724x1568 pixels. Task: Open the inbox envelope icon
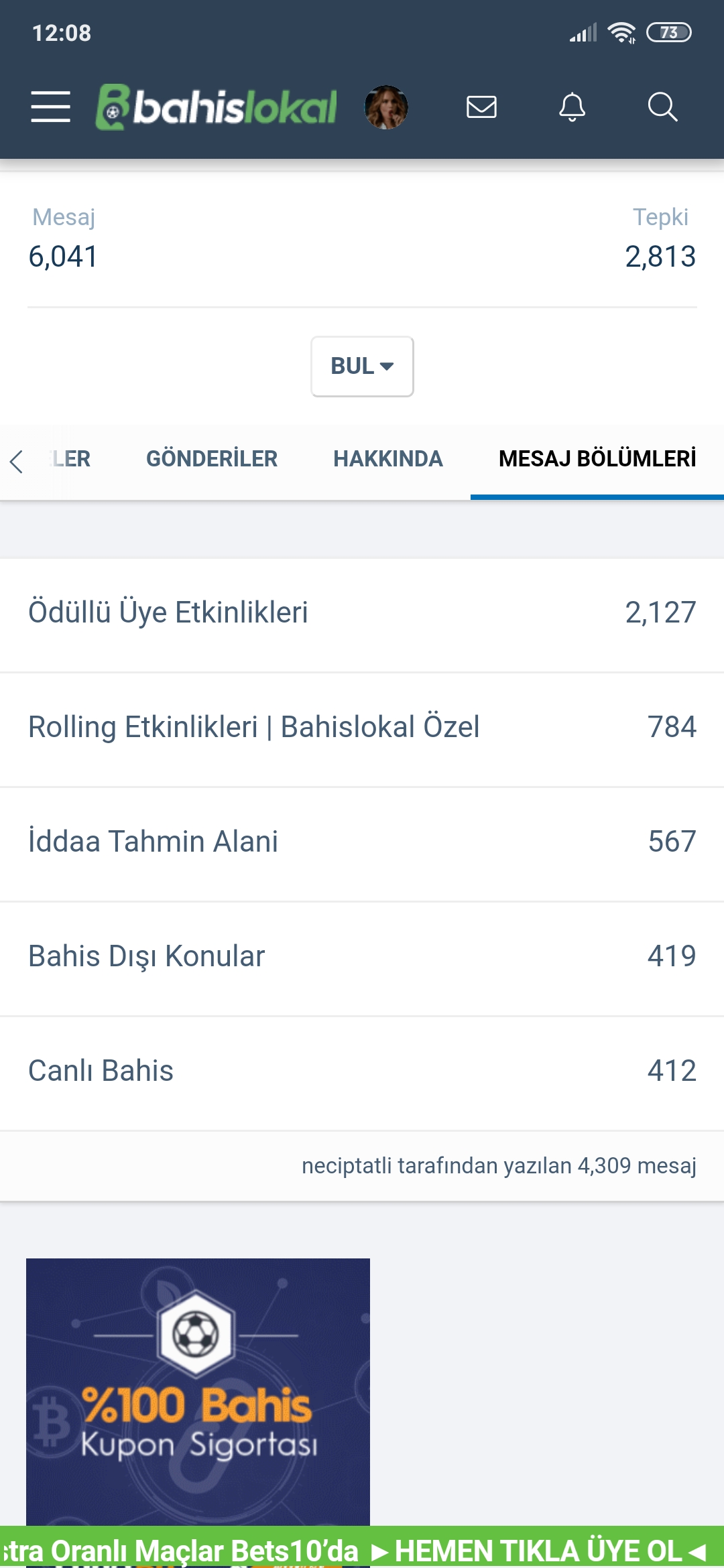coord(481,107)
